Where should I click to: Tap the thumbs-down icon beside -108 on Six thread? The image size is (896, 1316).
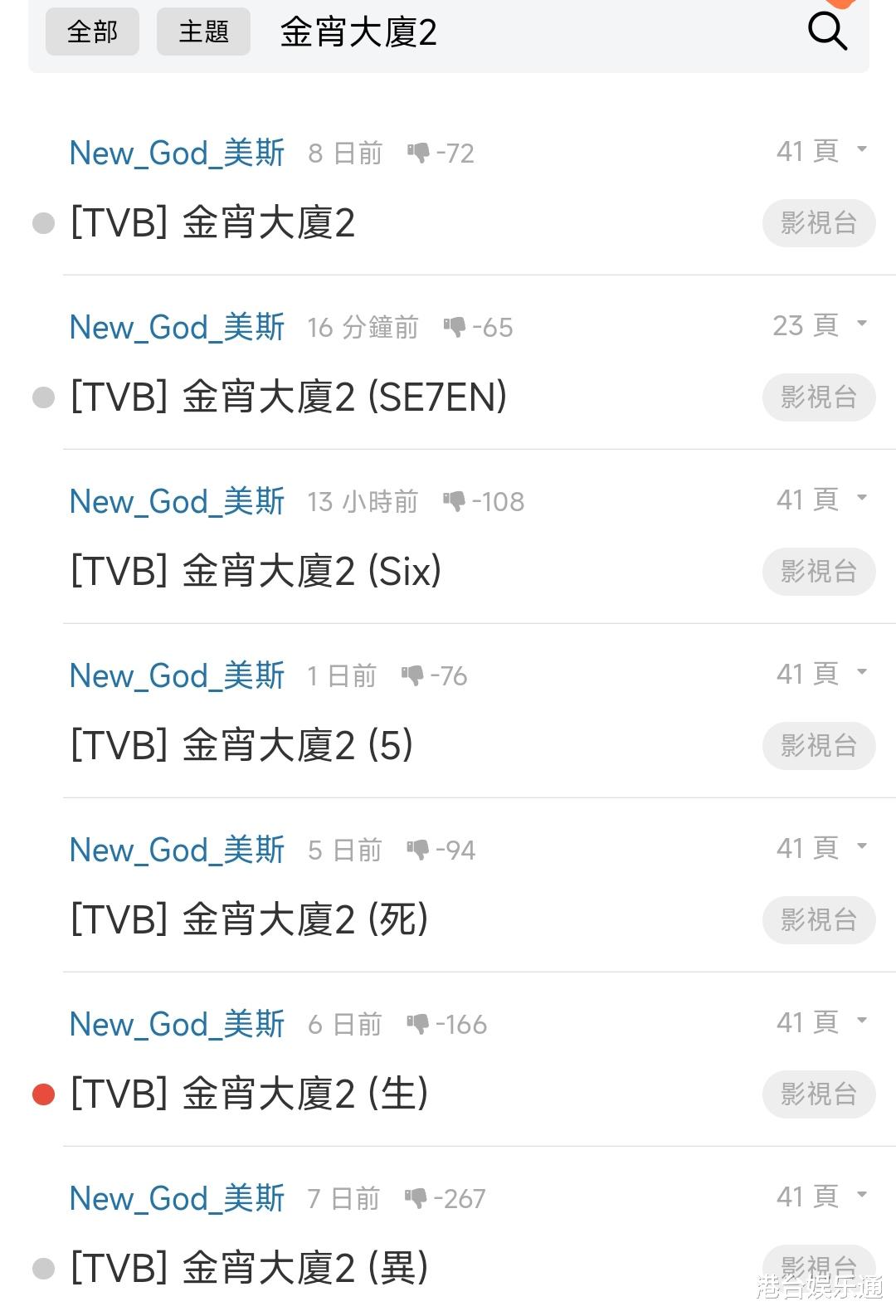click(x=455, y=500)
